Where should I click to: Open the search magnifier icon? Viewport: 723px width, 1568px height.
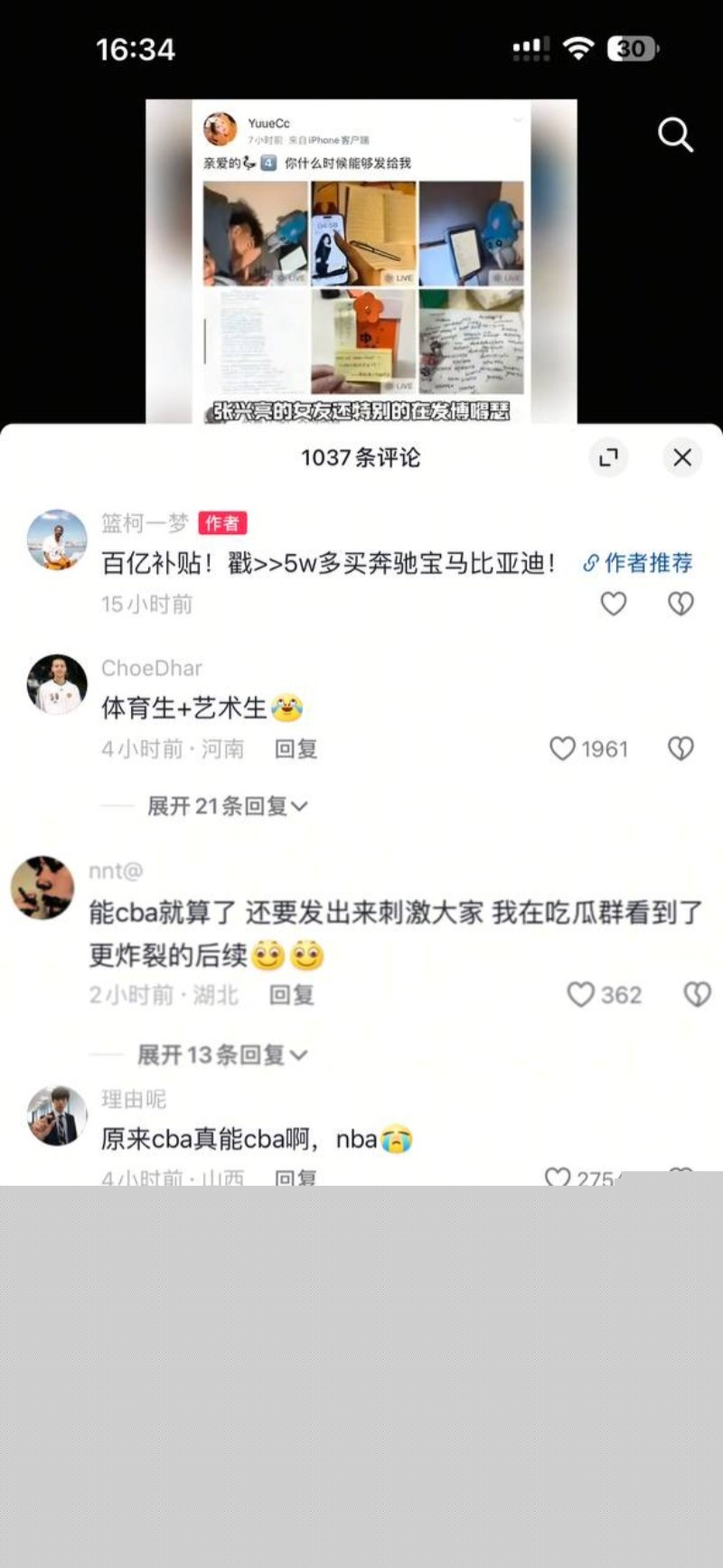click(x=674, y=136)
